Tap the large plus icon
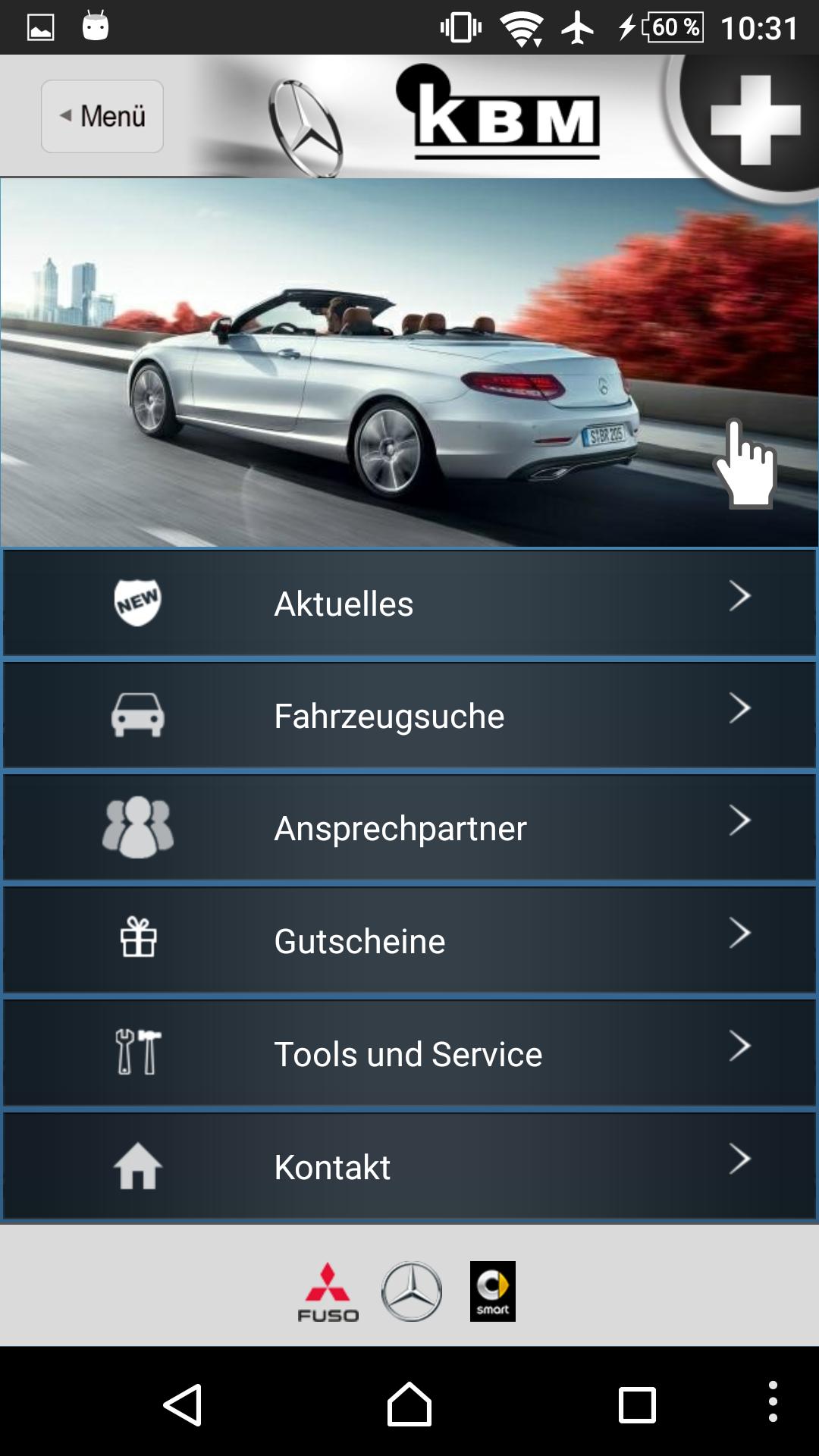 point(753,120)
